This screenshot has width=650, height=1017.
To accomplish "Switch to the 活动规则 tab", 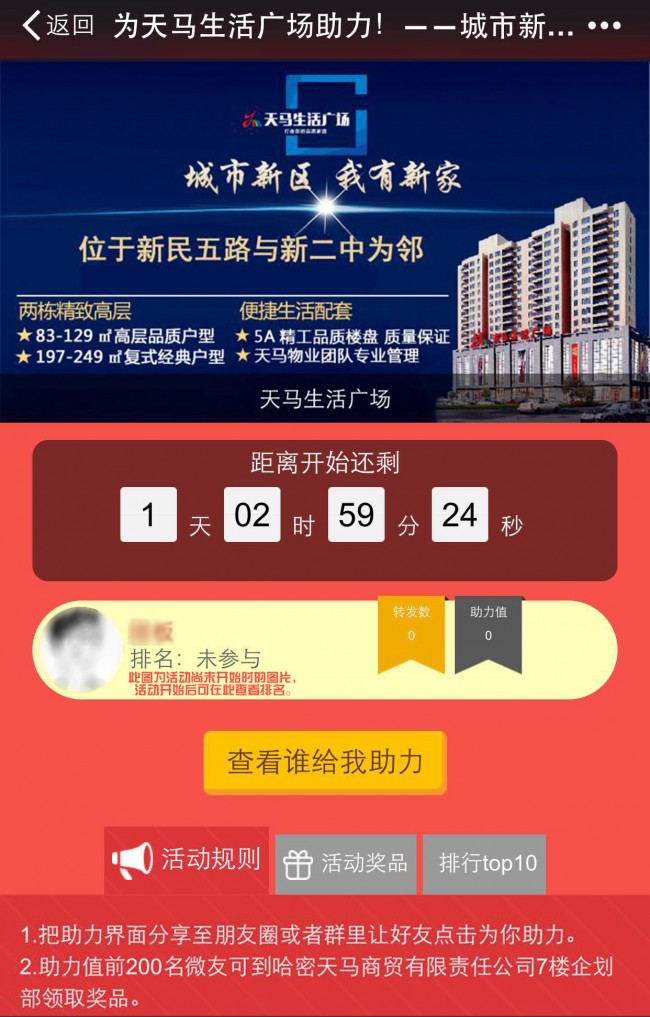I will [187, 860].
